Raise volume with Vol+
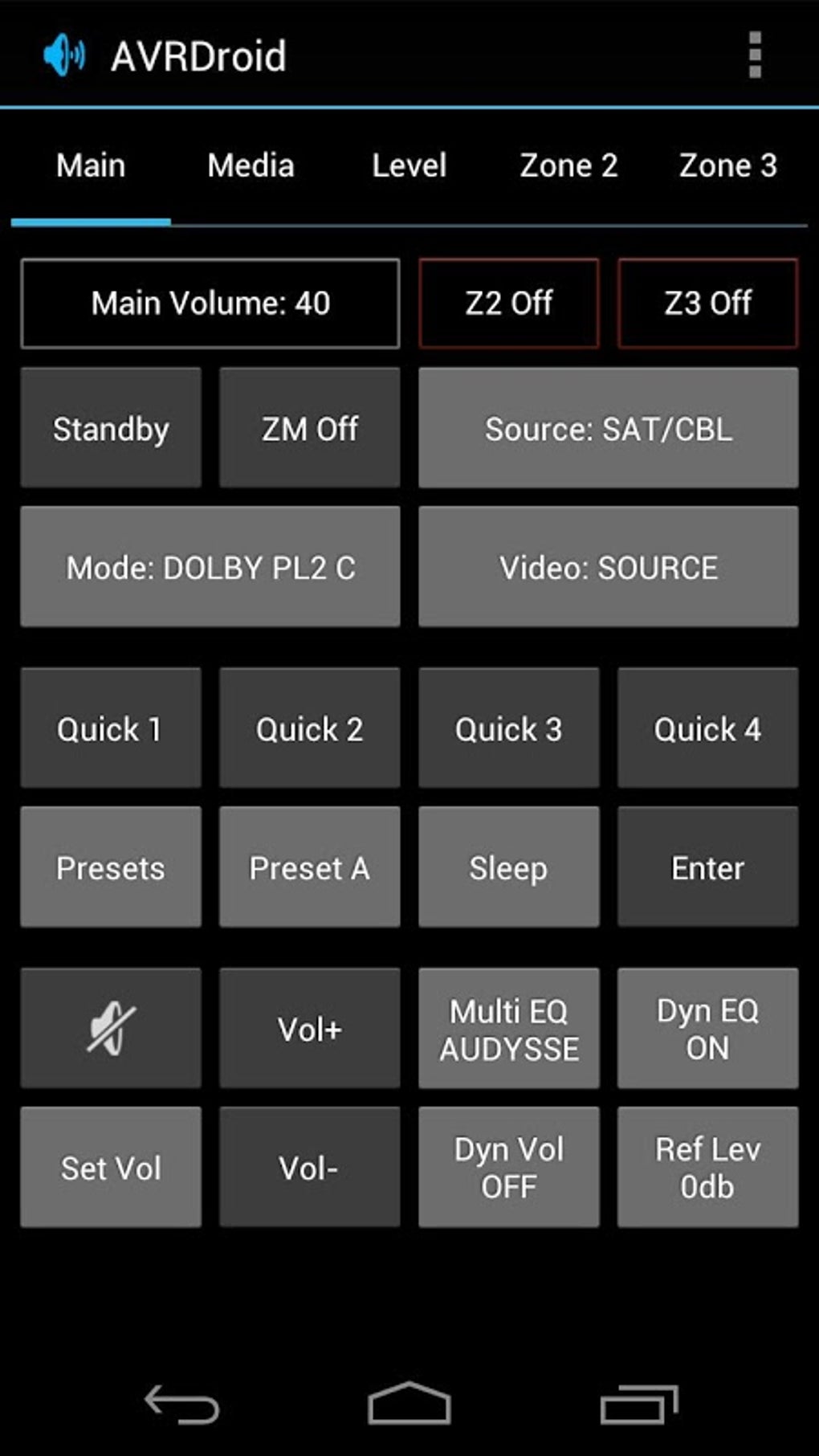Screen dimensions: 819x1456 click(x=310, y=1029)
